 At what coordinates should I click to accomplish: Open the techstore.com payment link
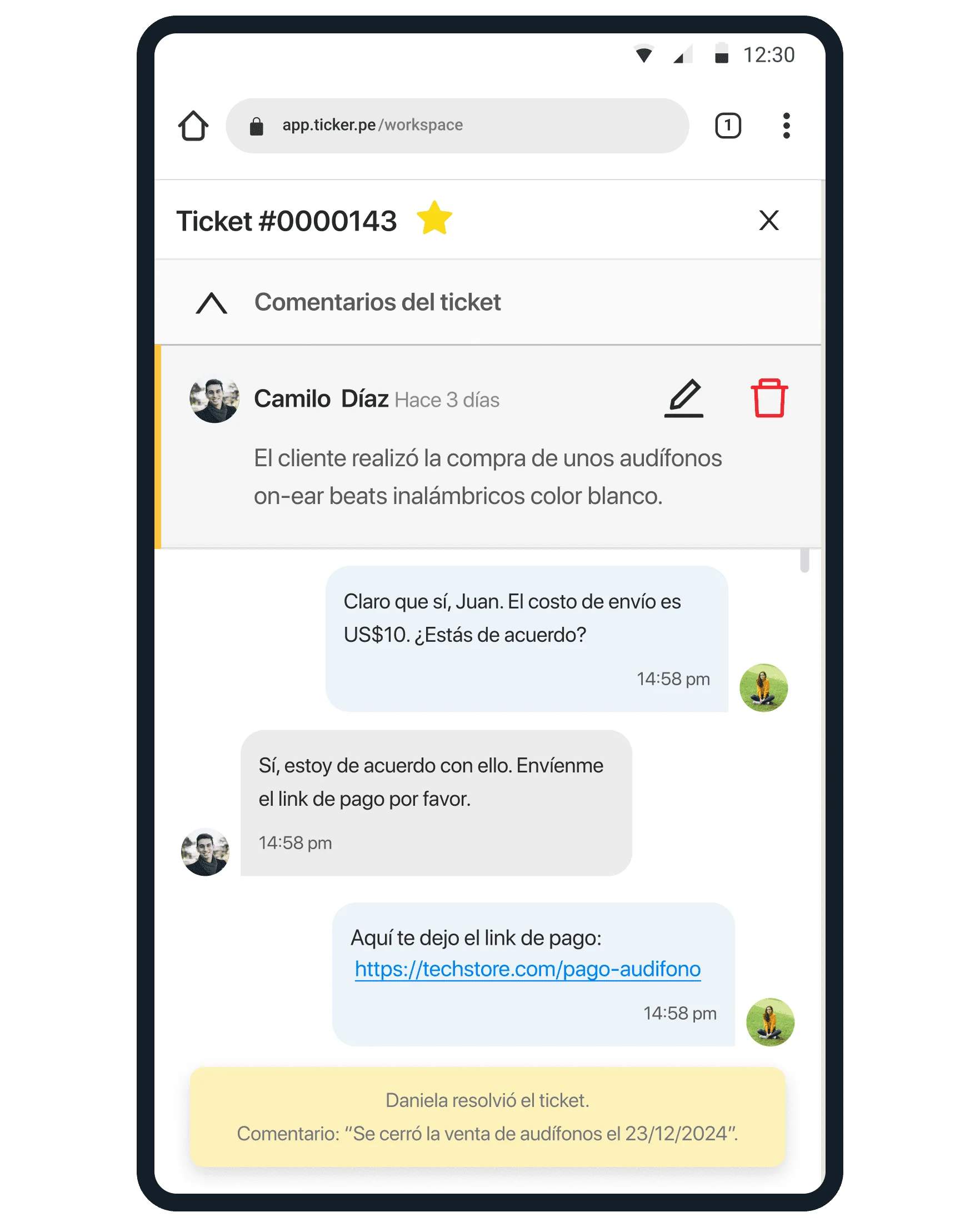tap(527, 969)
